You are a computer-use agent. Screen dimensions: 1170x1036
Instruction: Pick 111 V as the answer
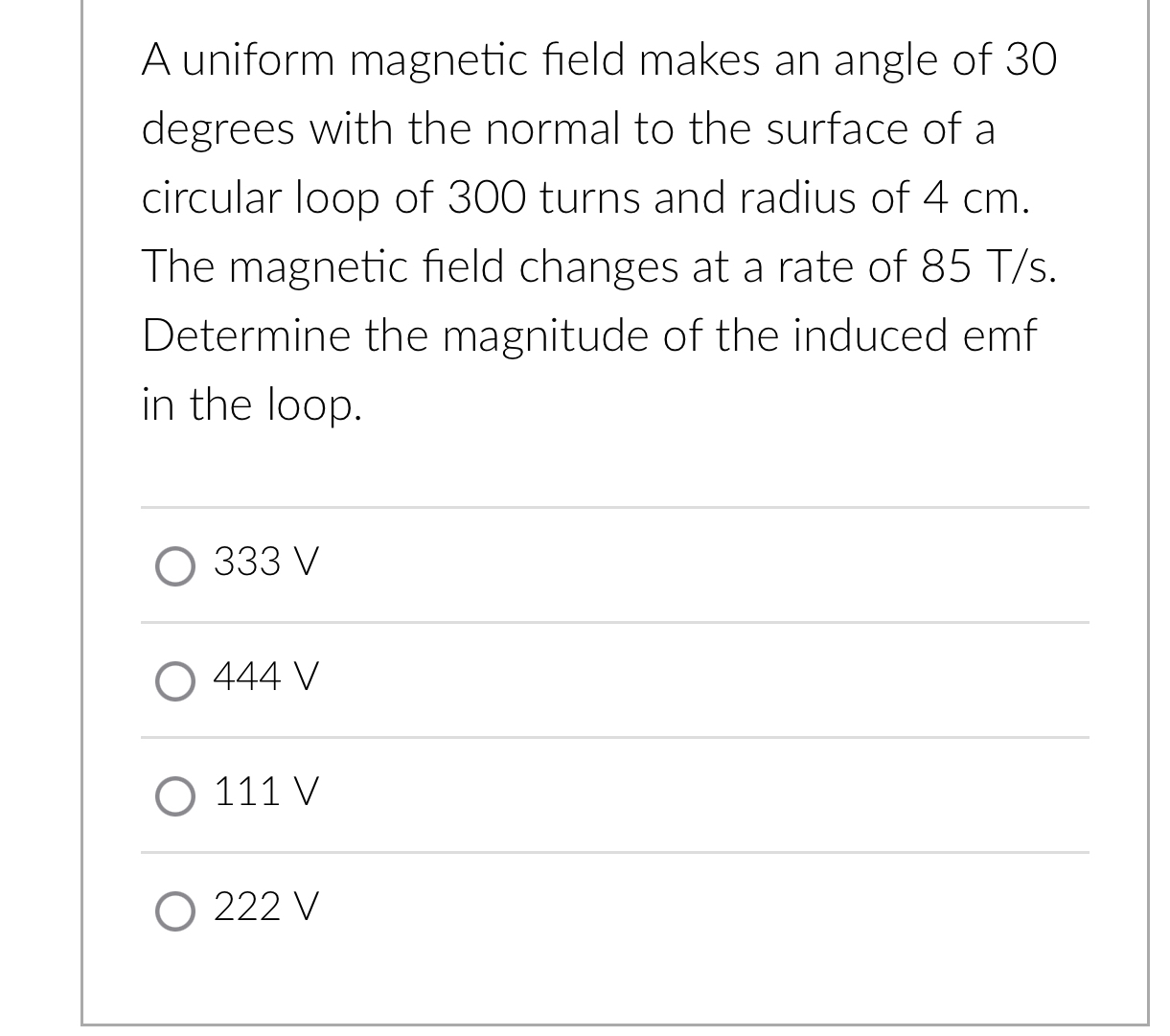coord(174,796)
